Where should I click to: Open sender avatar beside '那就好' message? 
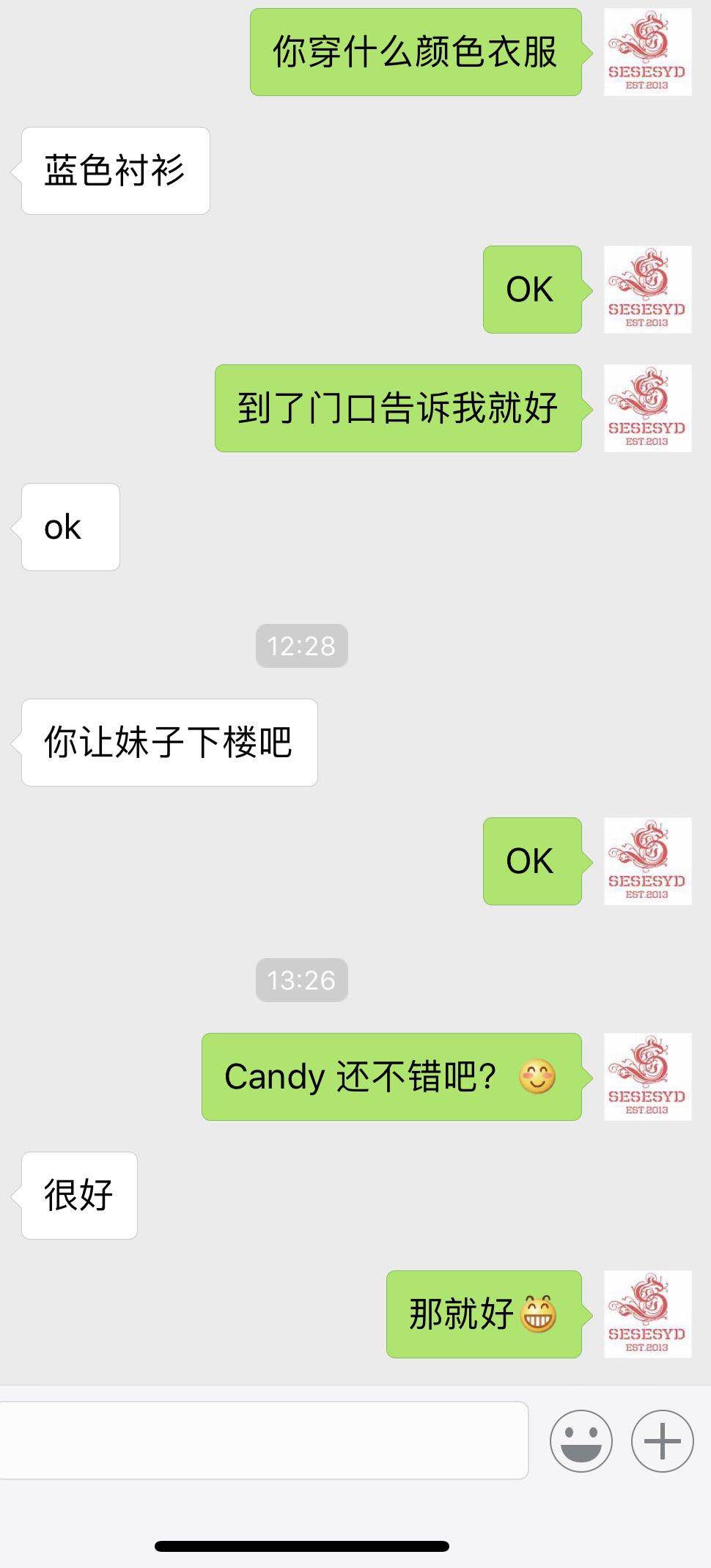click(647, 1314)
